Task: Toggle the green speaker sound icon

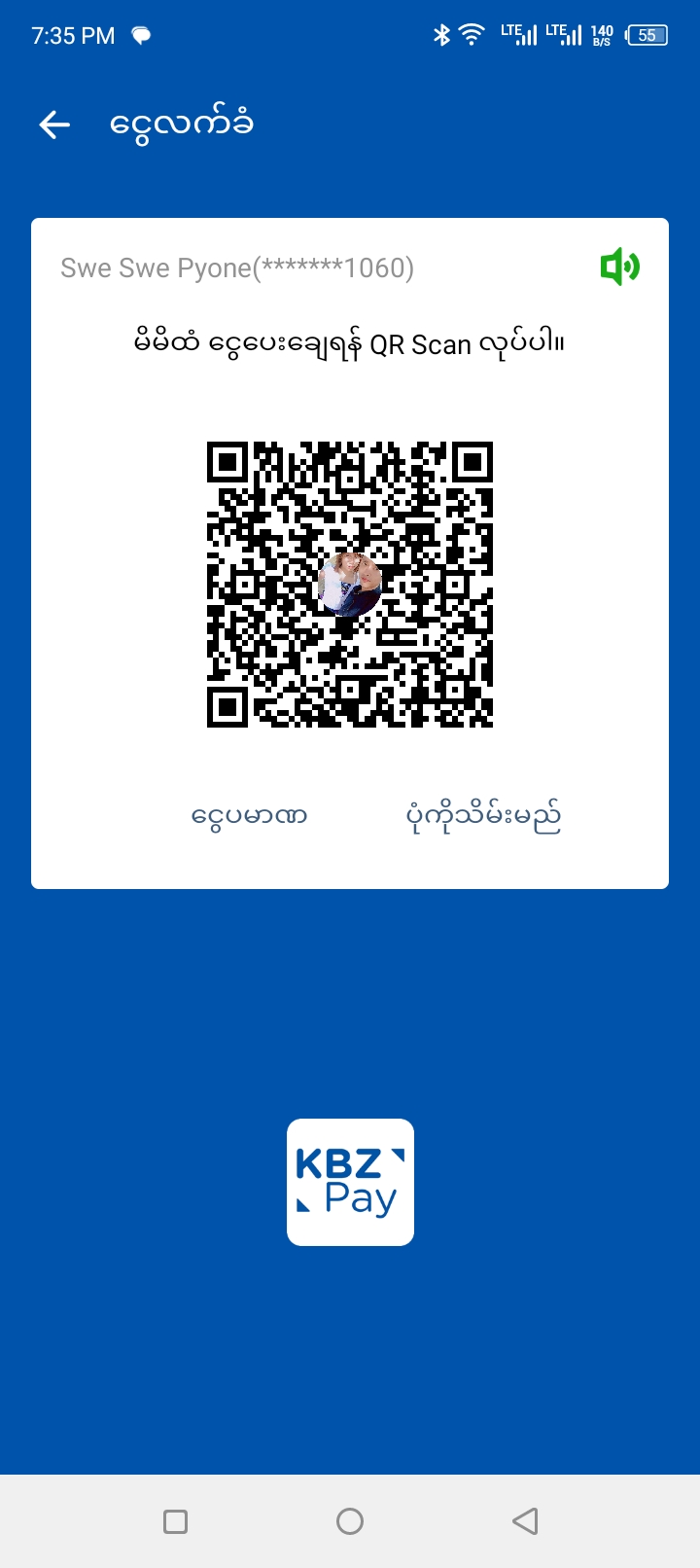Action: (619, 267)
